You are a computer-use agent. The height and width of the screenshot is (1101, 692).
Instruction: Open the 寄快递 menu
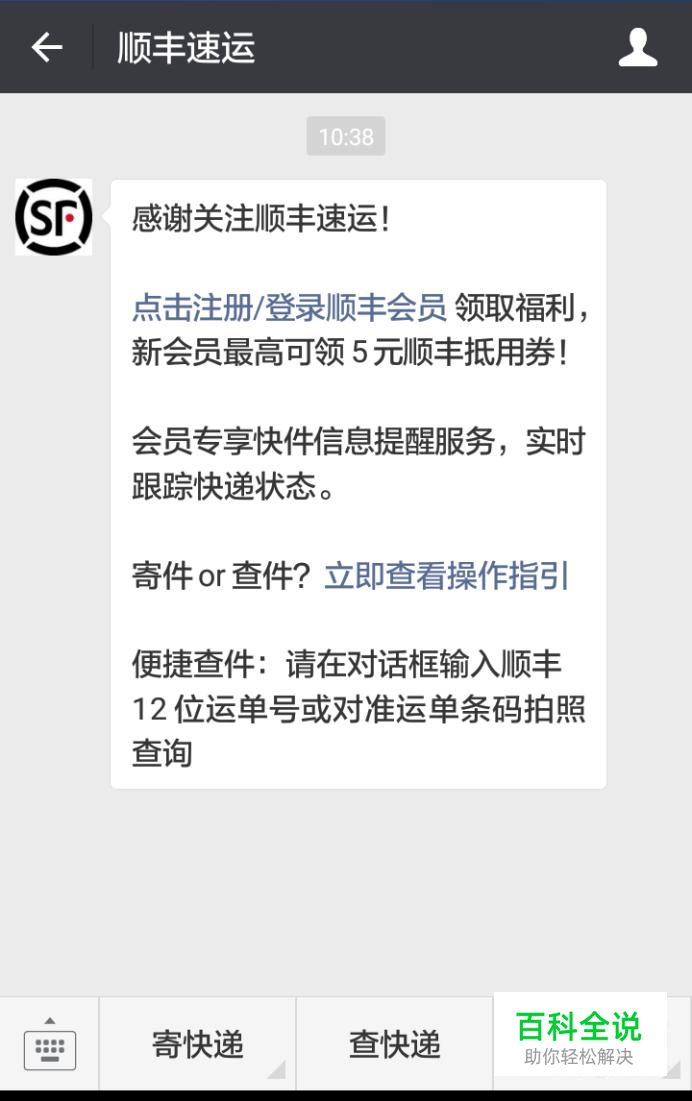[x=197, y=1045]
